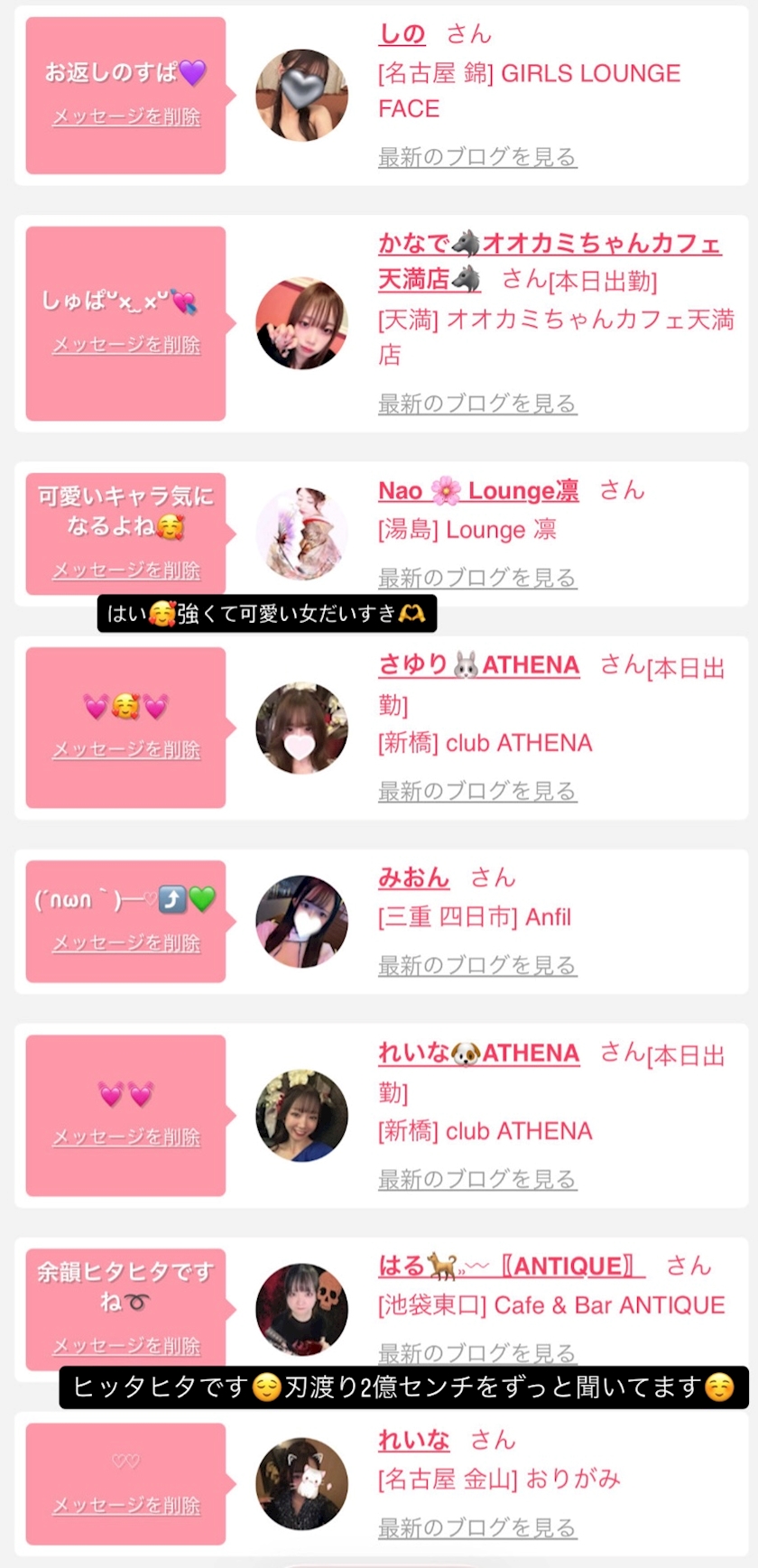Open かなで オオカミちゃんカフェ天満店 profile

tap(549, 244)
